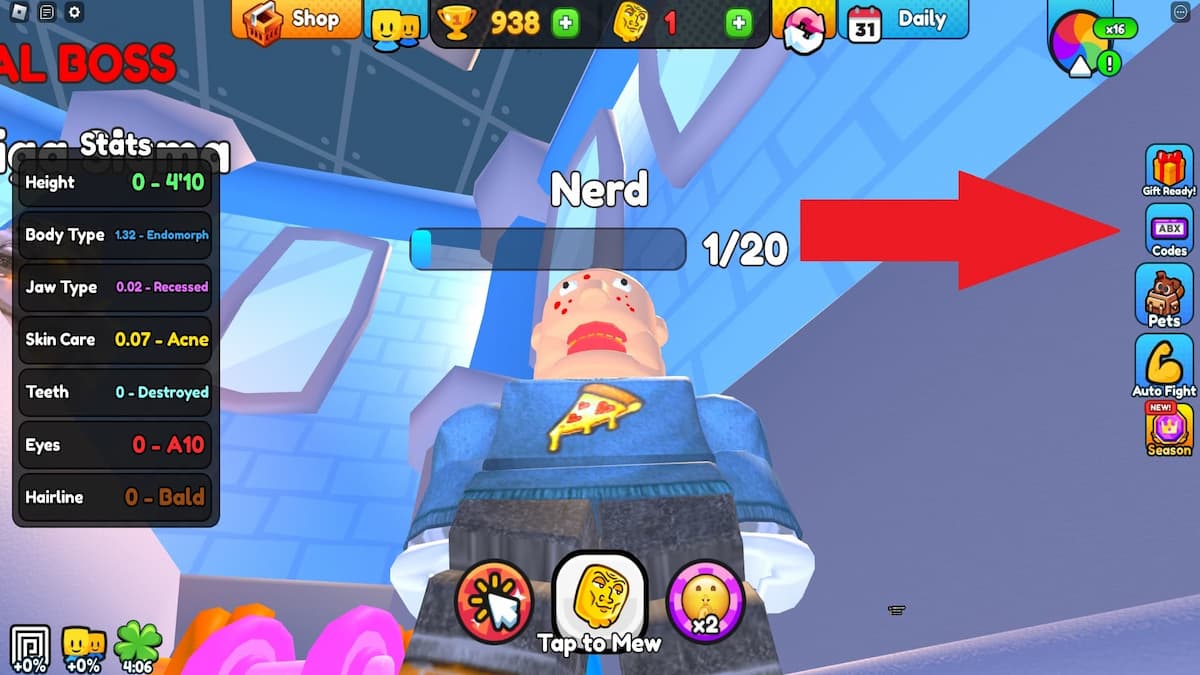Viewport: 1200px width, 675px height.
Task: Open the settings gear icon
Action: click(75, 13)
